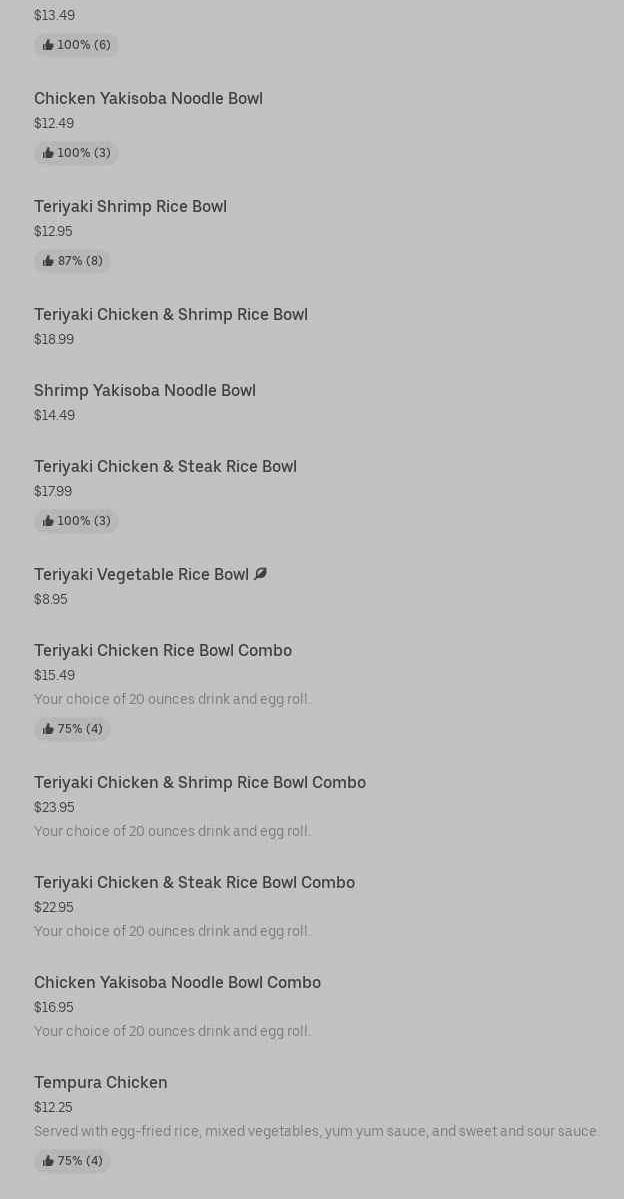Open Chicken Yakisoba Noodle Bowl Combo
The width and height of the screenshot is (624, 1199).
(177, 982)
